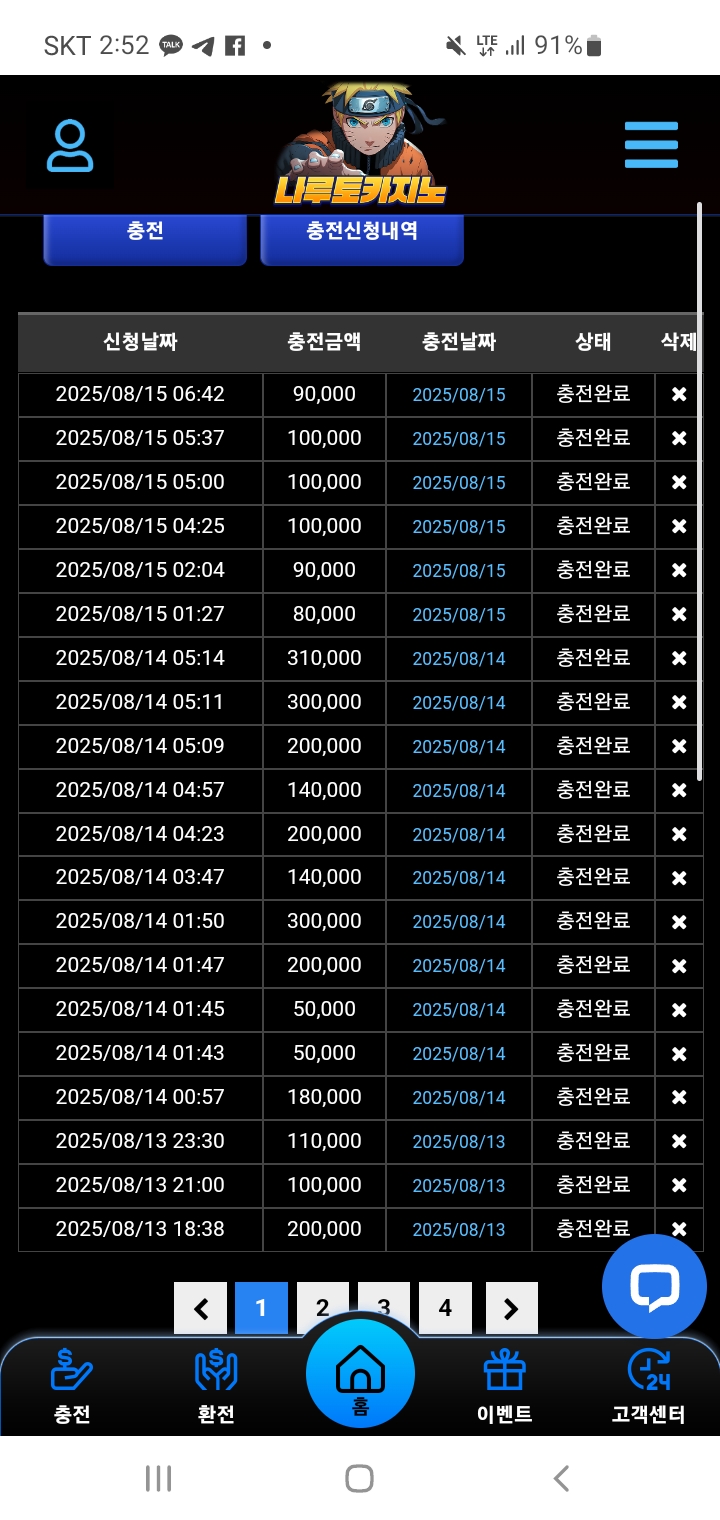This screenshot has height=1520, width=720.
Task: Open the hamburger menu
Action: click(651, 146)
